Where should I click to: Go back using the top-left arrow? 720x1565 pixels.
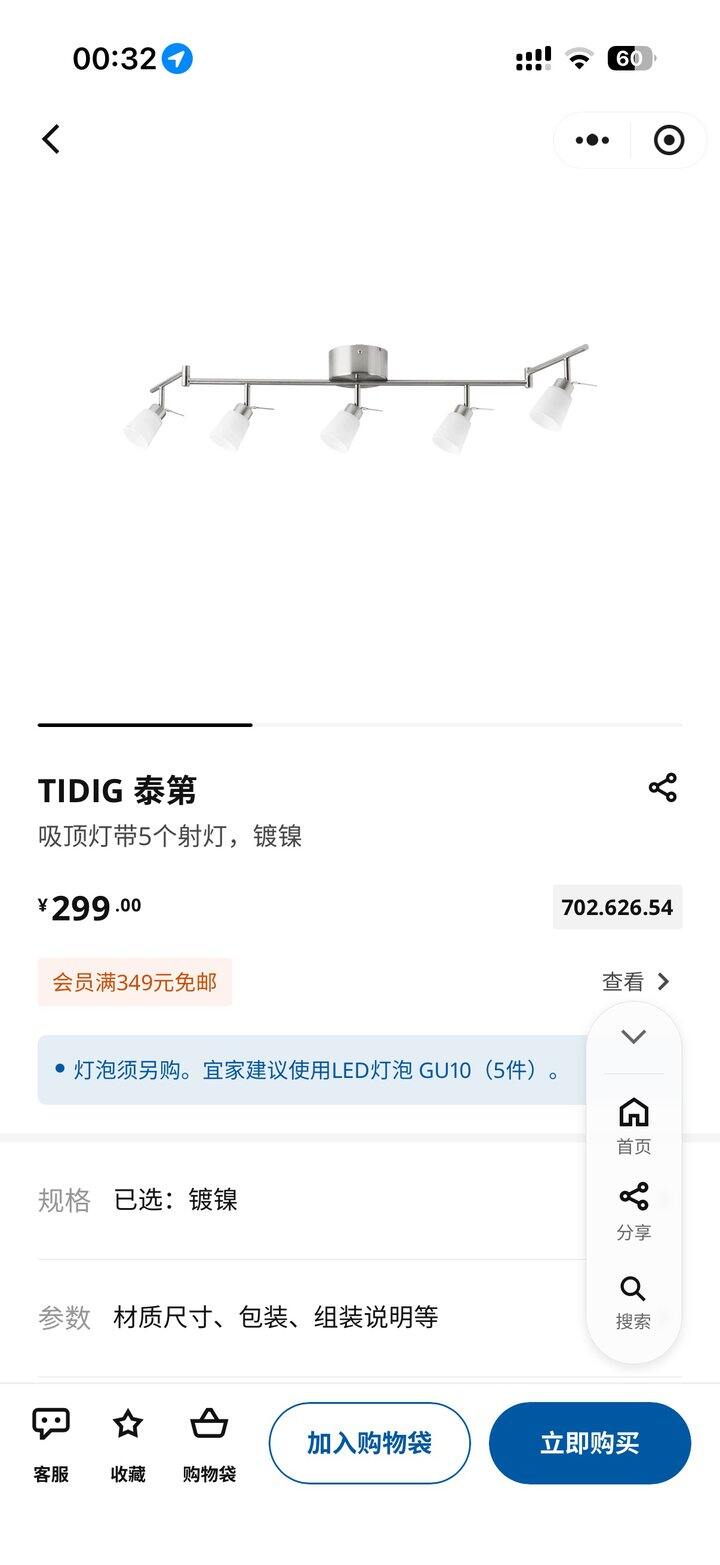[x=51, y=139]
